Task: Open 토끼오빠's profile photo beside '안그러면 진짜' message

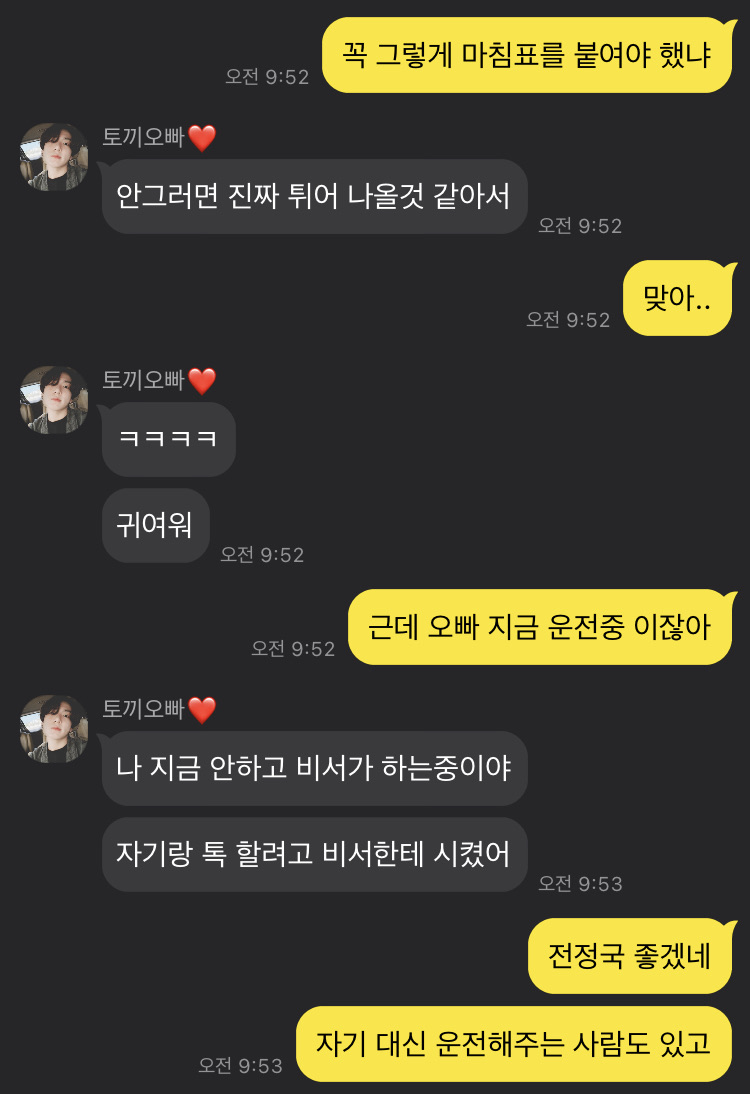Action: 54,157
